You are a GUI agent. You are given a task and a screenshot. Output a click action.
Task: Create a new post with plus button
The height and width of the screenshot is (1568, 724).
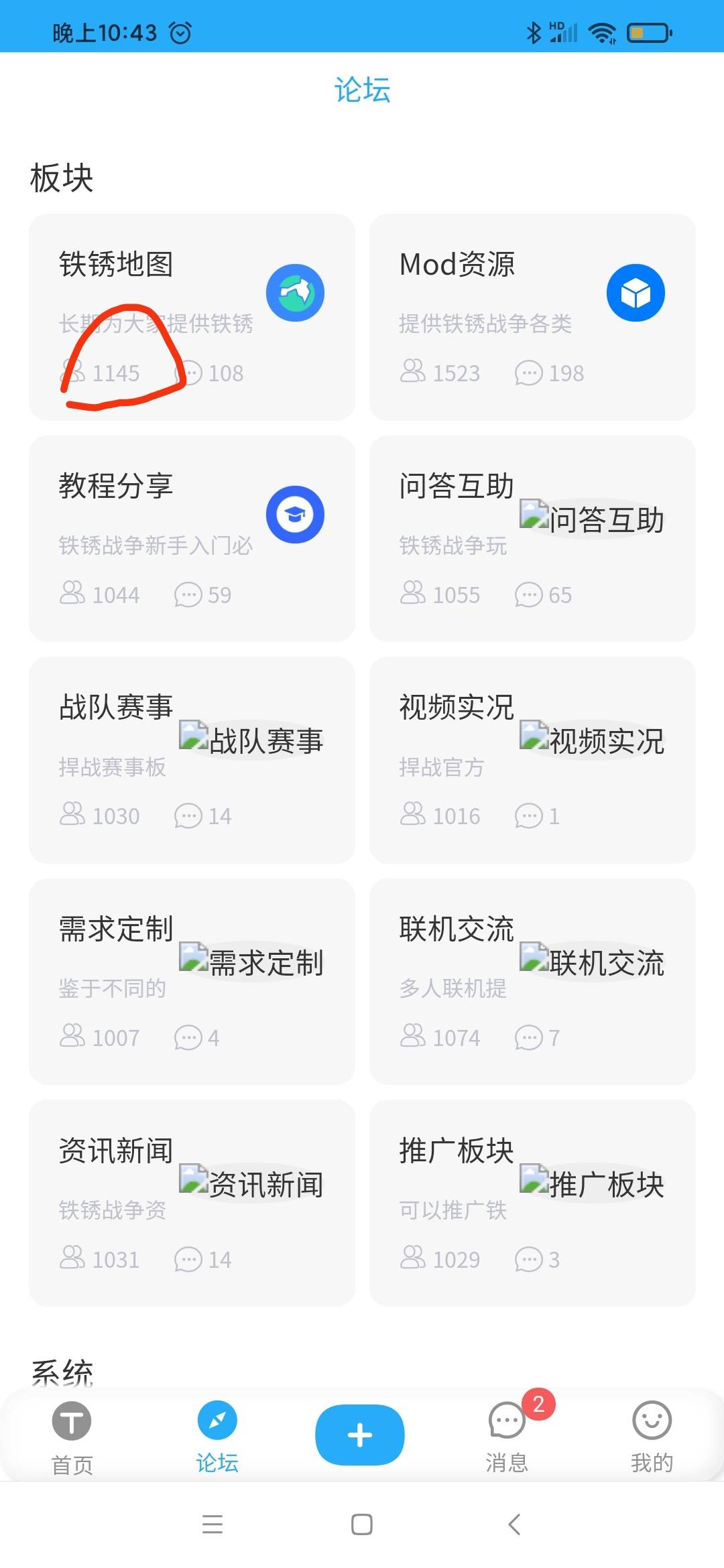click(360, 1435)
